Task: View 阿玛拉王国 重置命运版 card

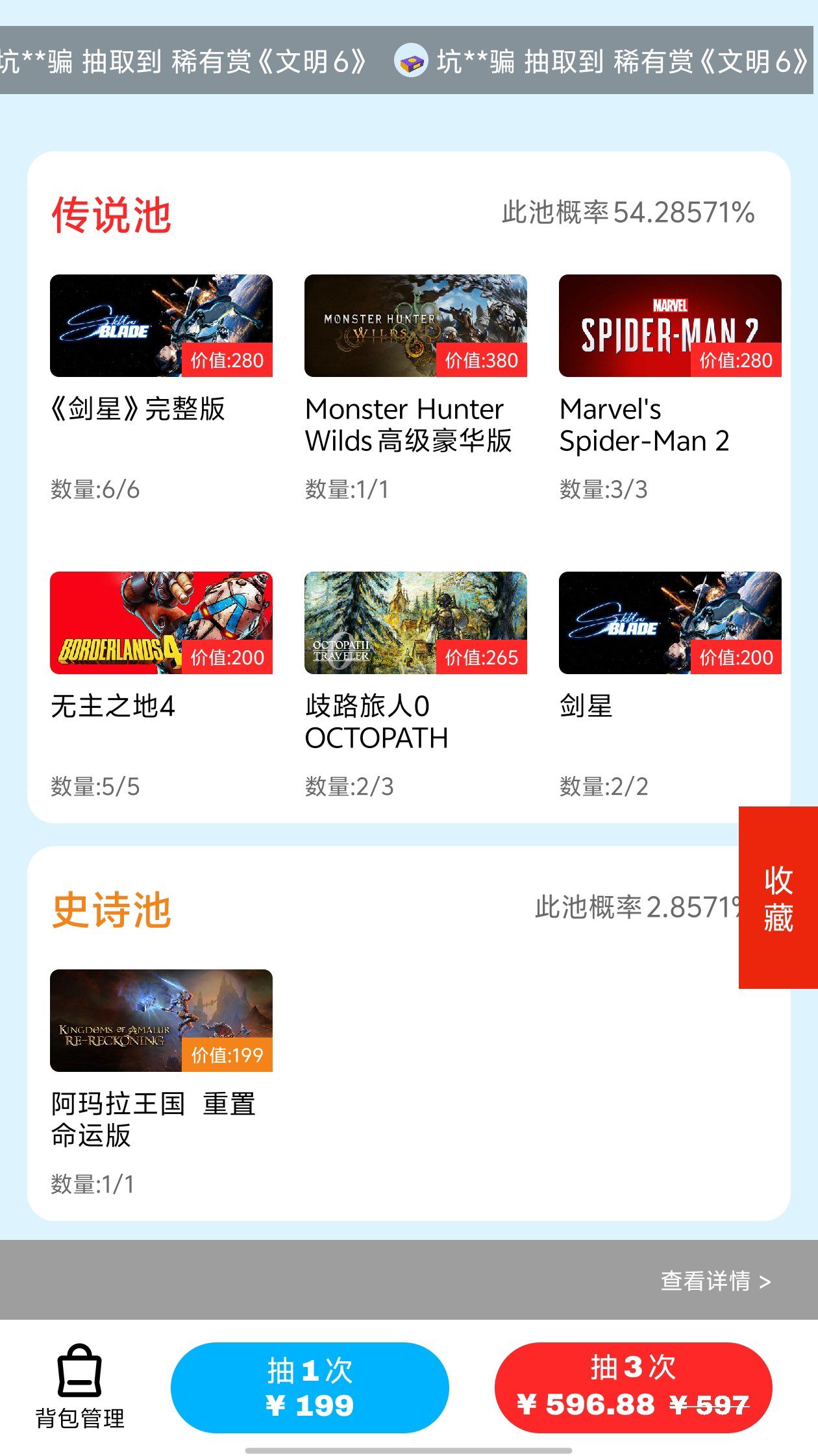Action: pyautogui.click(x=161, y=1021)
